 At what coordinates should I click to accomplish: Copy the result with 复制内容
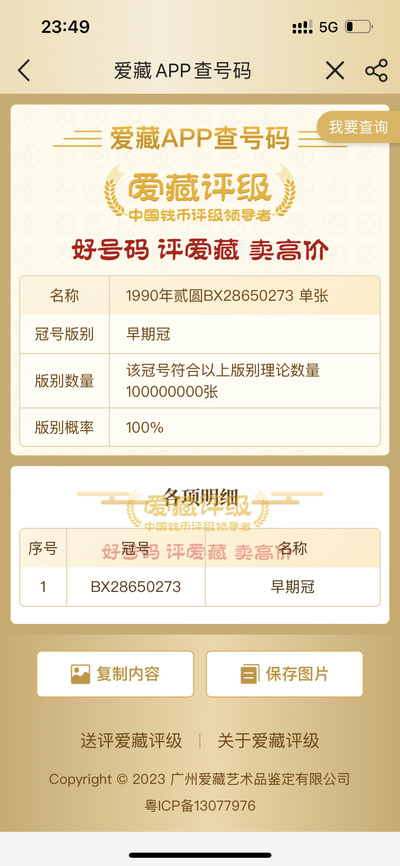coord(115,674)
